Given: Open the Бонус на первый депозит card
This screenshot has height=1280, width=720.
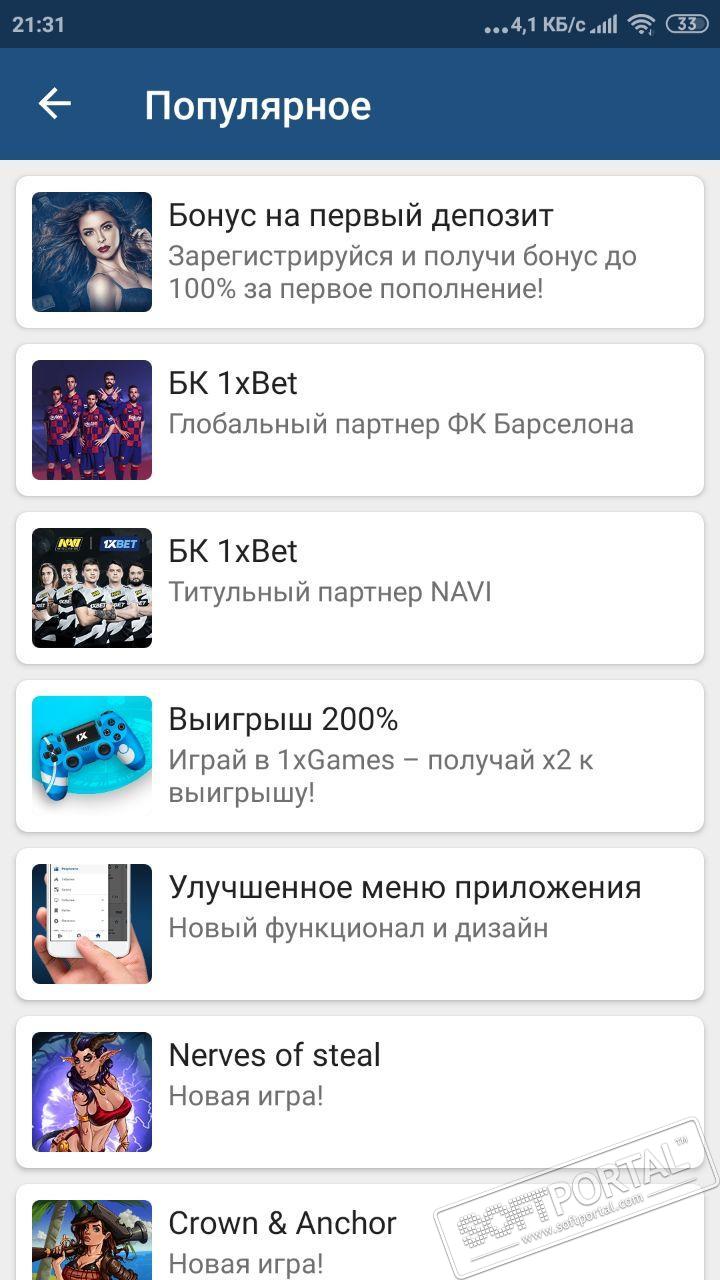Looking at the screenshot, I should pyautogui.click(x=360, y=252).
